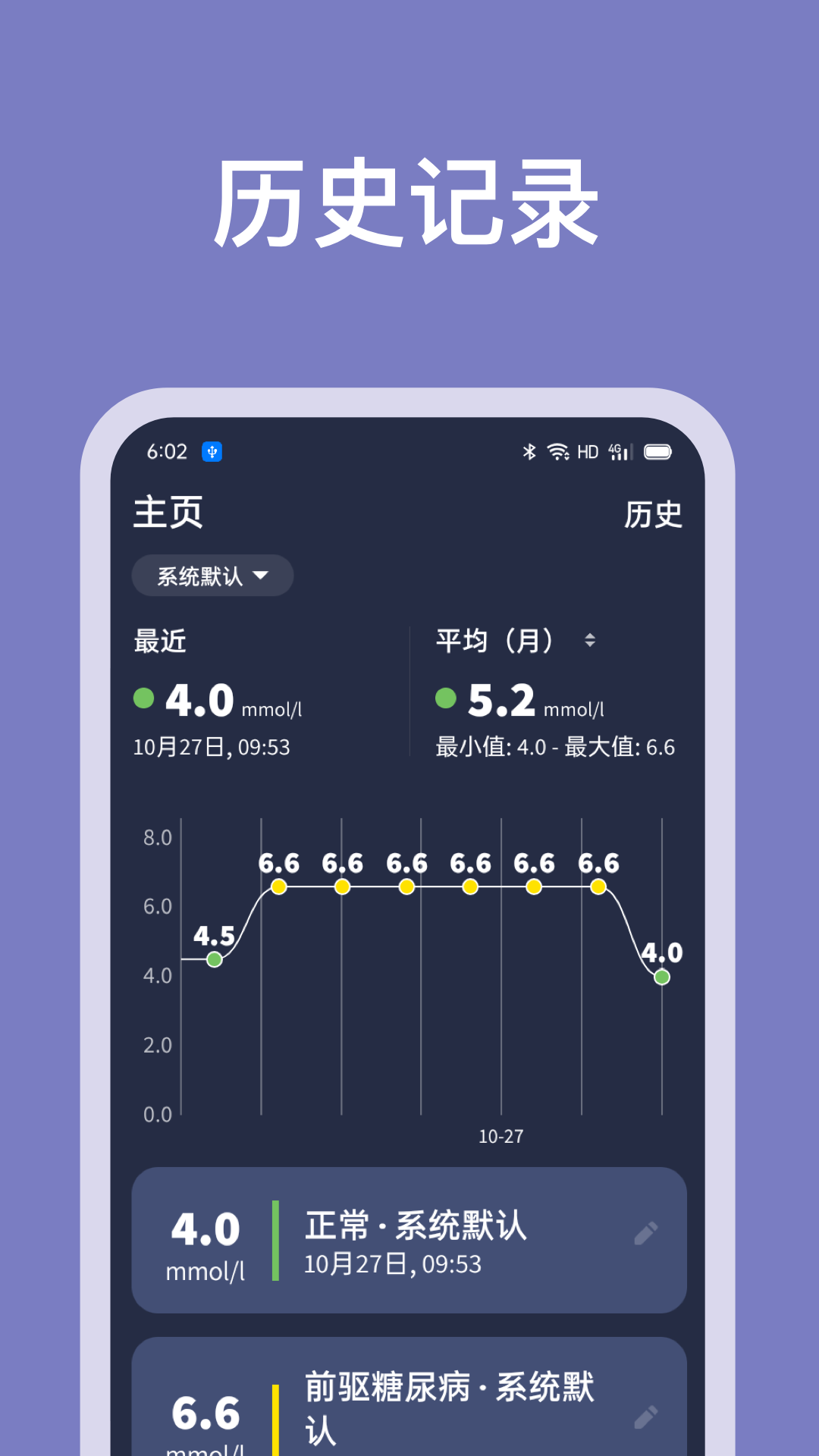The height and width of the screenshot is (1456, 819).
Task: Tap the USB debugging icon in the status bar
Action: [x=212, y=451]
